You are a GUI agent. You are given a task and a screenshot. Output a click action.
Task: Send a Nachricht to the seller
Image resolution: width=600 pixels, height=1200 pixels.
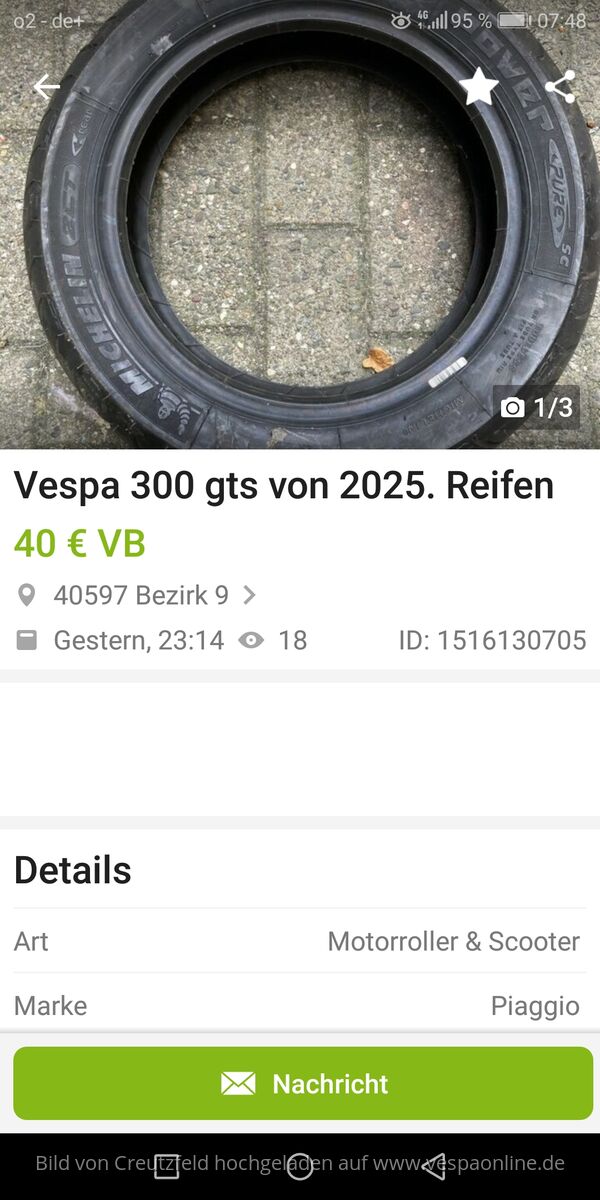[303, 1083]
